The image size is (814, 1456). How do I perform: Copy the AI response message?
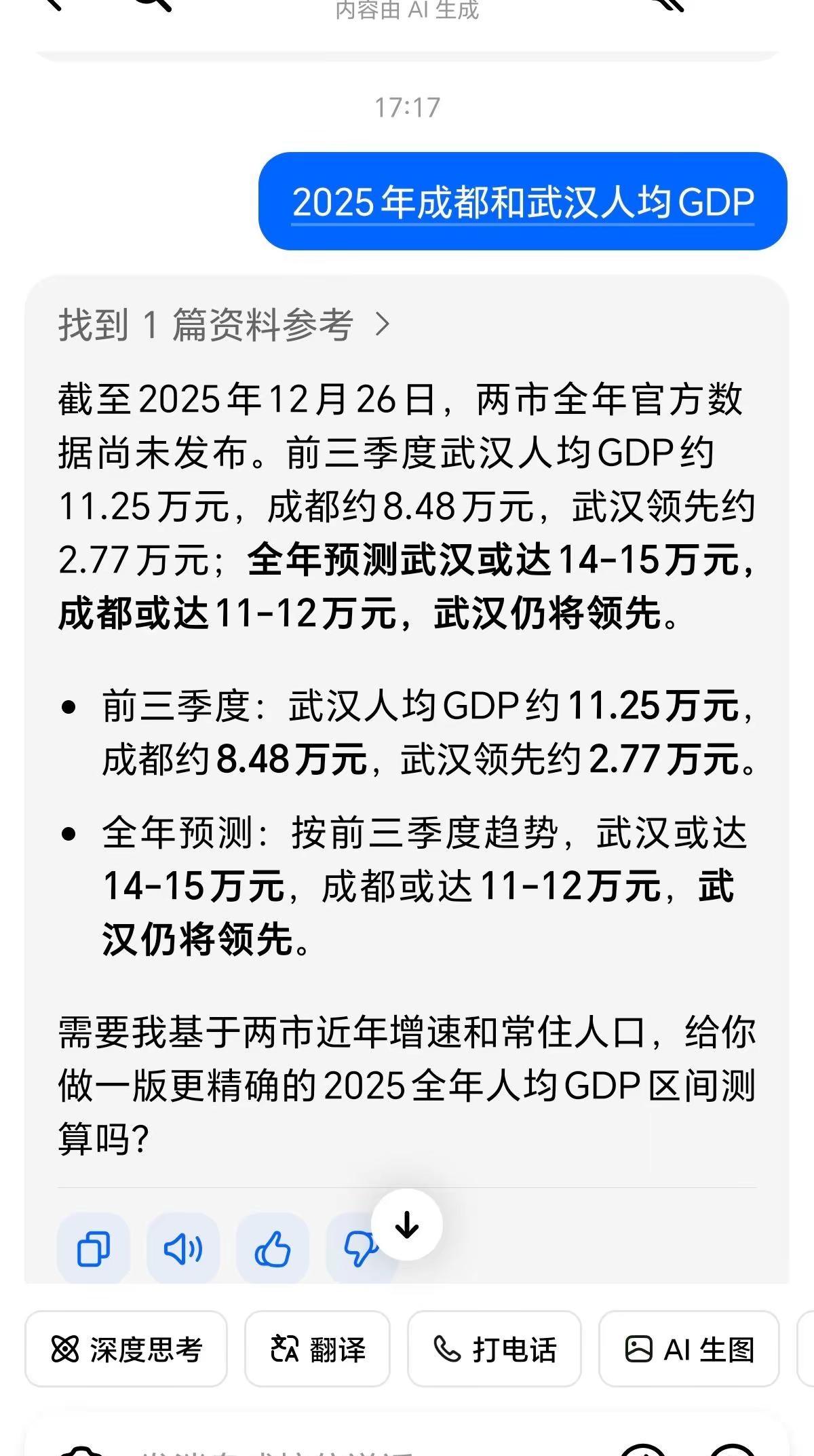(x=92, y=1247)
